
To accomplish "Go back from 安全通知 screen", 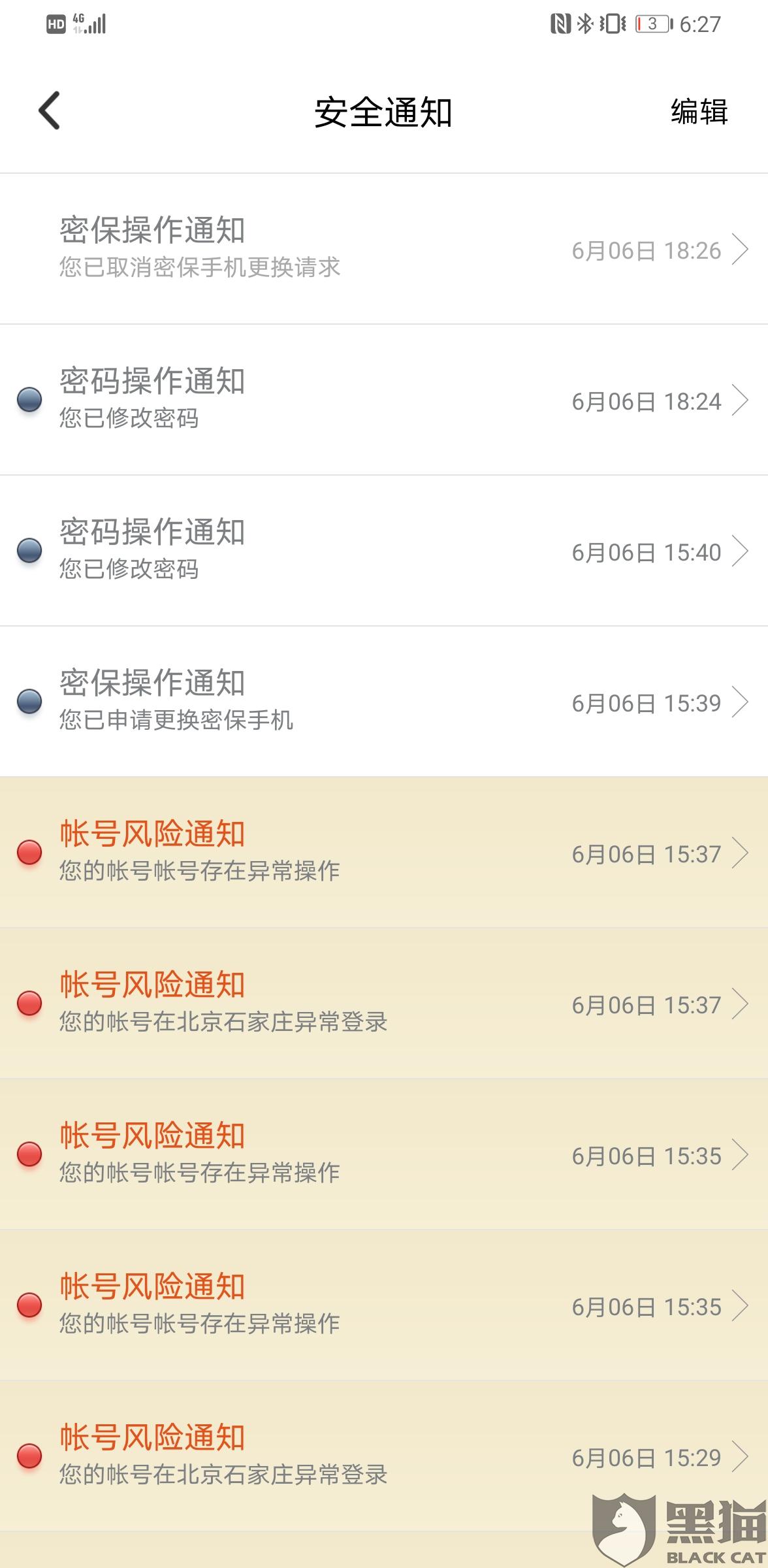I will [x=50, y=110].
